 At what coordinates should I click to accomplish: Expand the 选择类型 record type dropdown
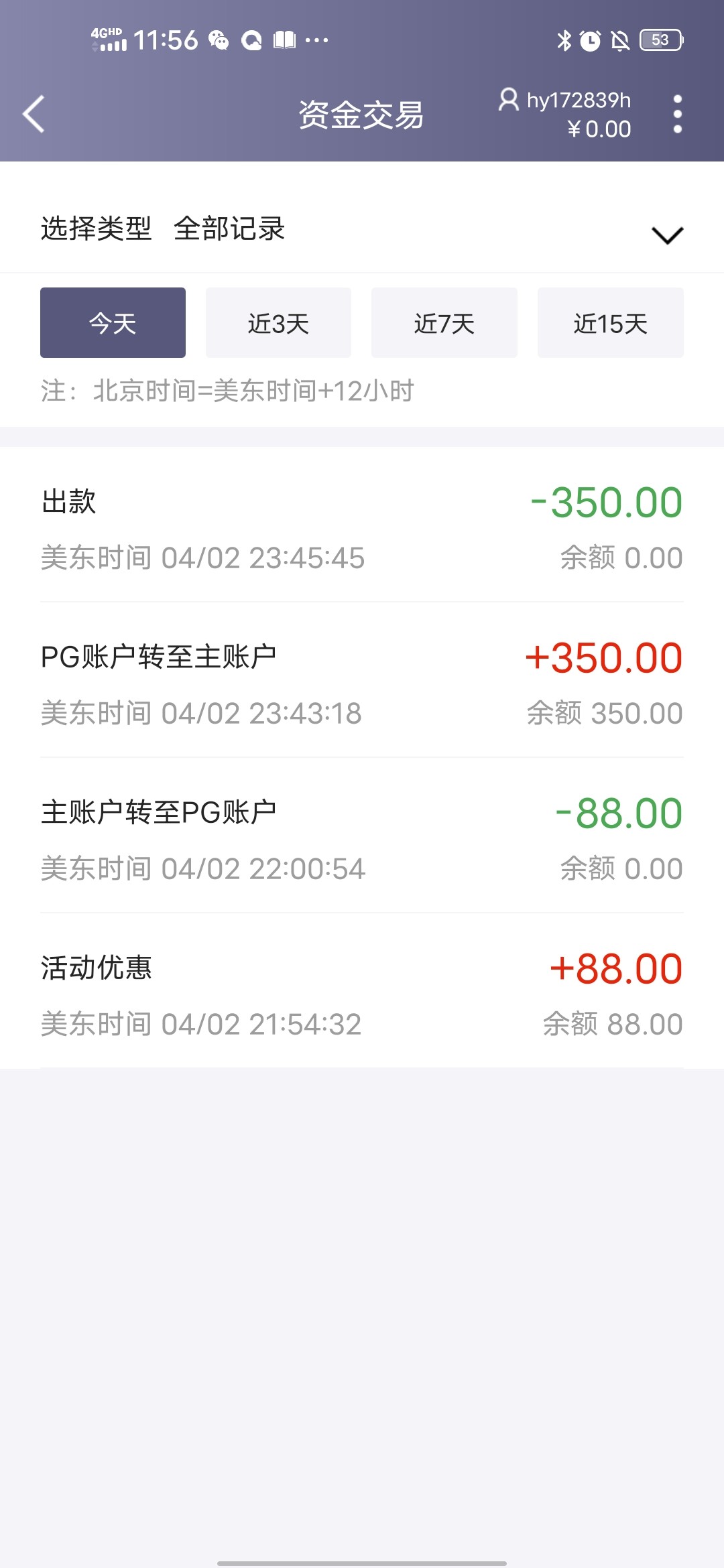(666, 235)
